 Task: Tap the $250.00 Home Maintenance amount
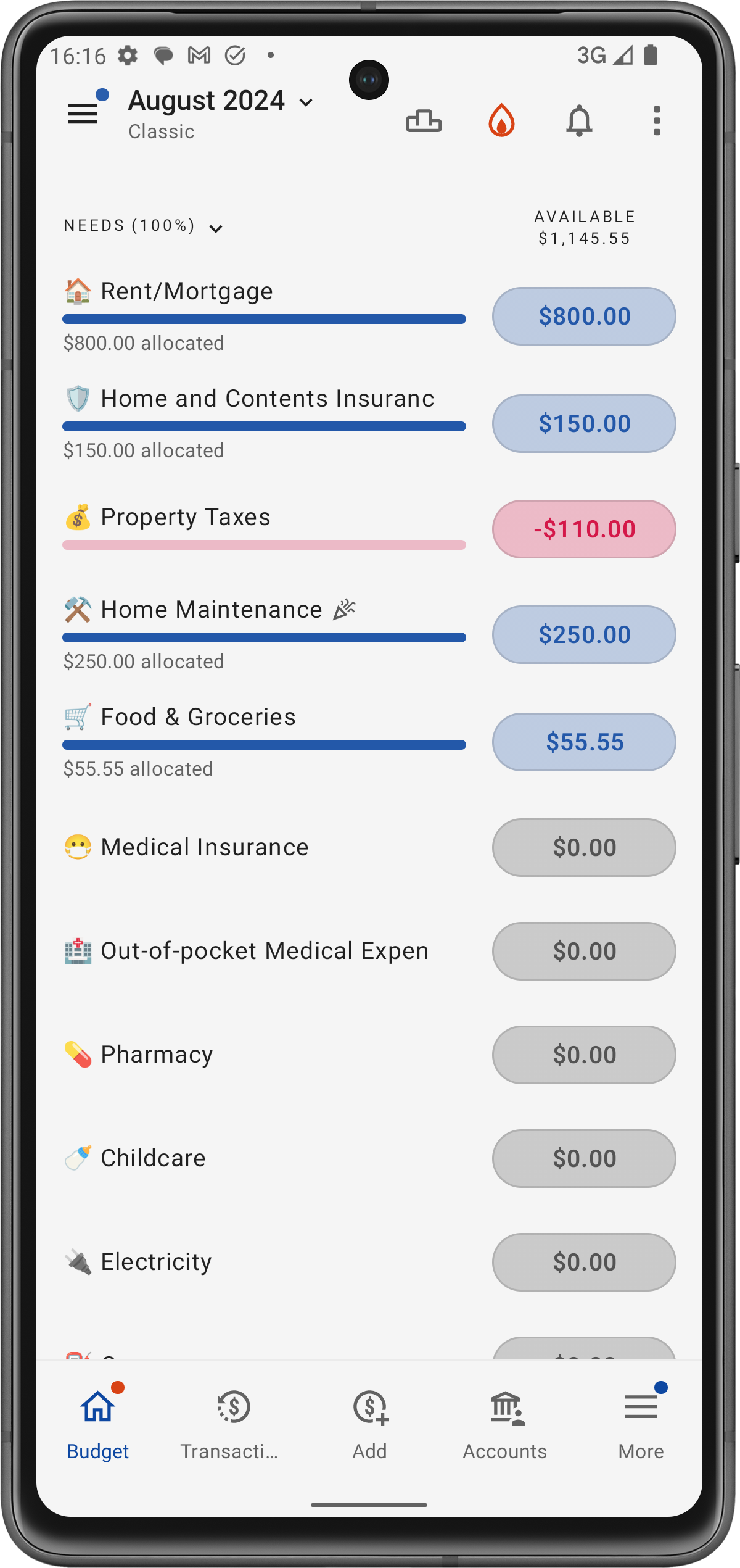pos(583,635)
